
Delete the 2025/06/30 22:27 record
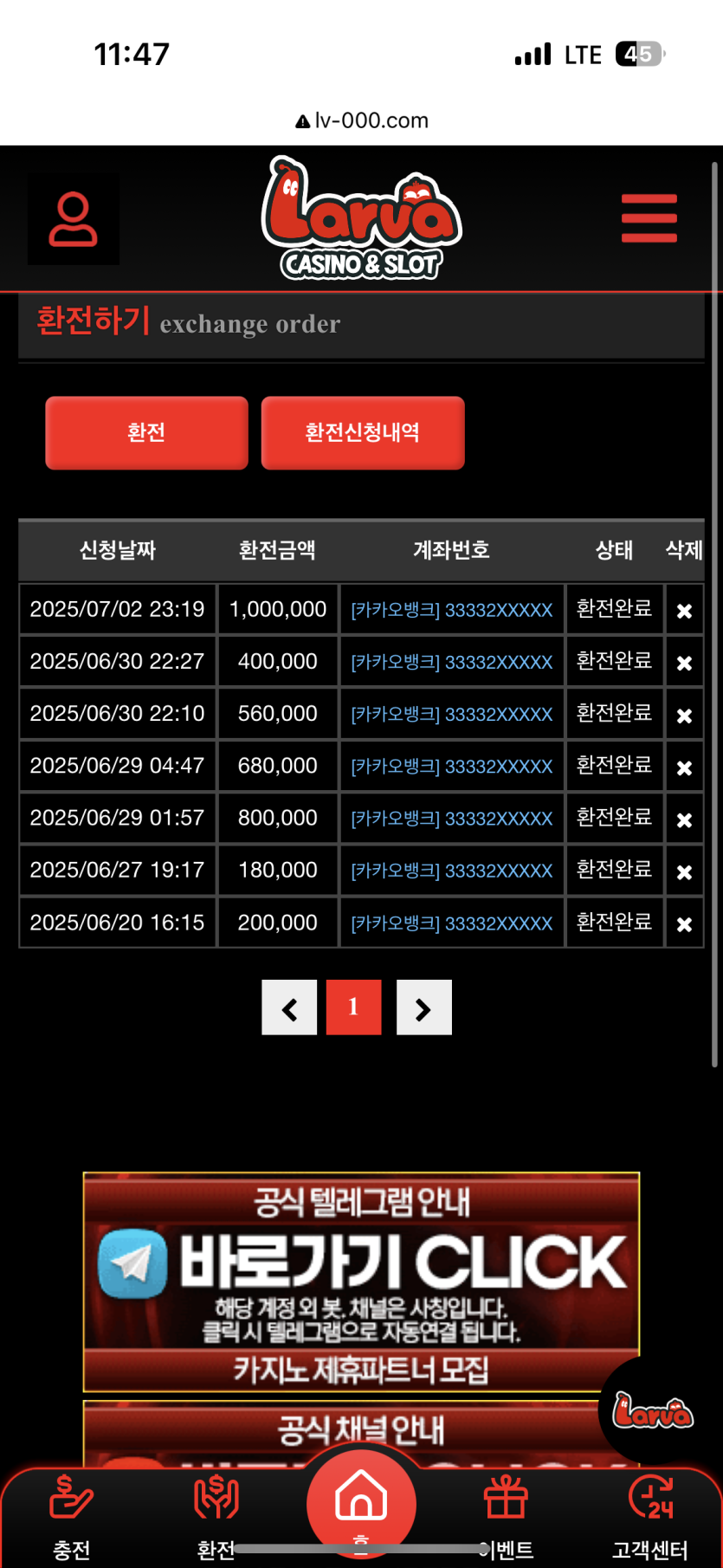pyautogui.click(x=684, y=663)
